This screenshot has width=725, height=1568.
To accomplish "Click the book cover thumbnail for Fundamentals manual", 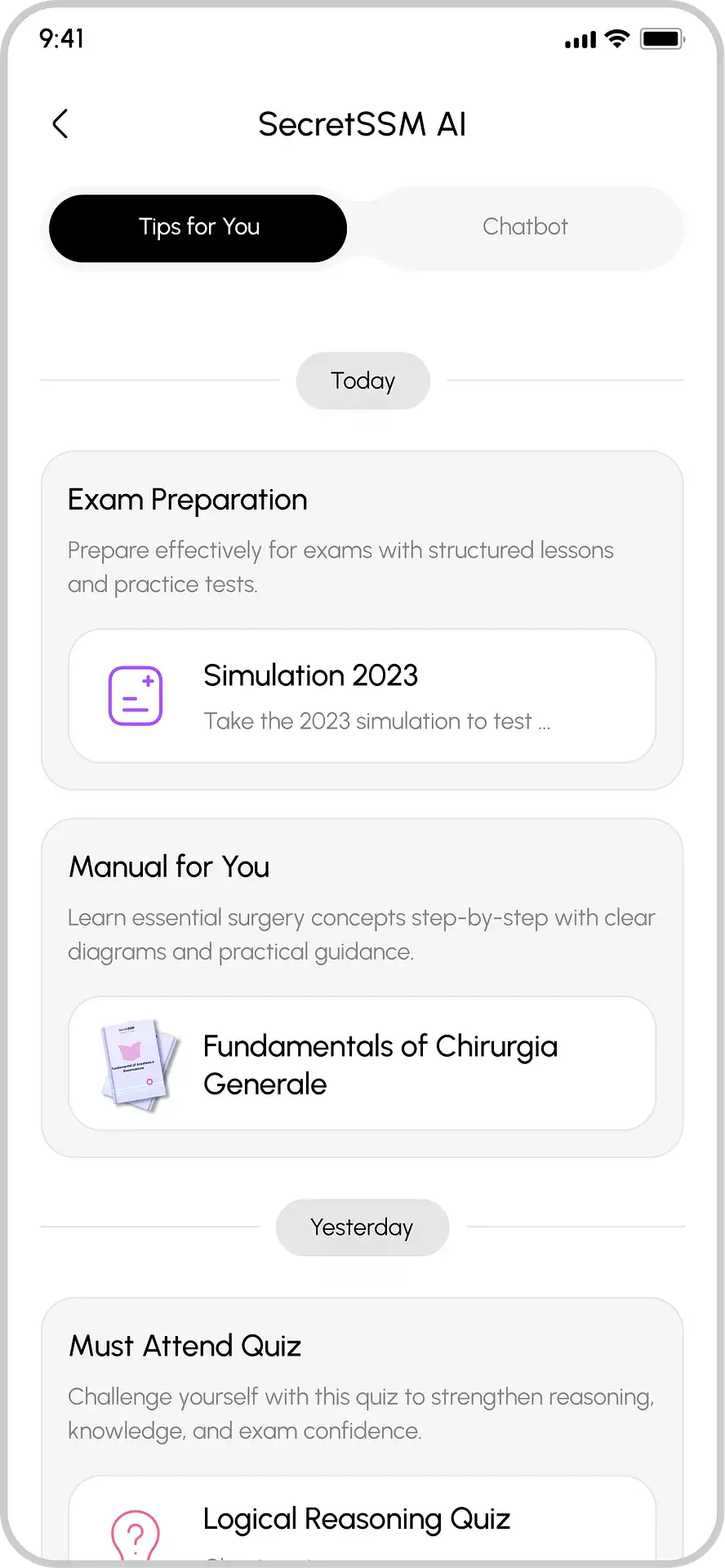I will [136, 1062].
